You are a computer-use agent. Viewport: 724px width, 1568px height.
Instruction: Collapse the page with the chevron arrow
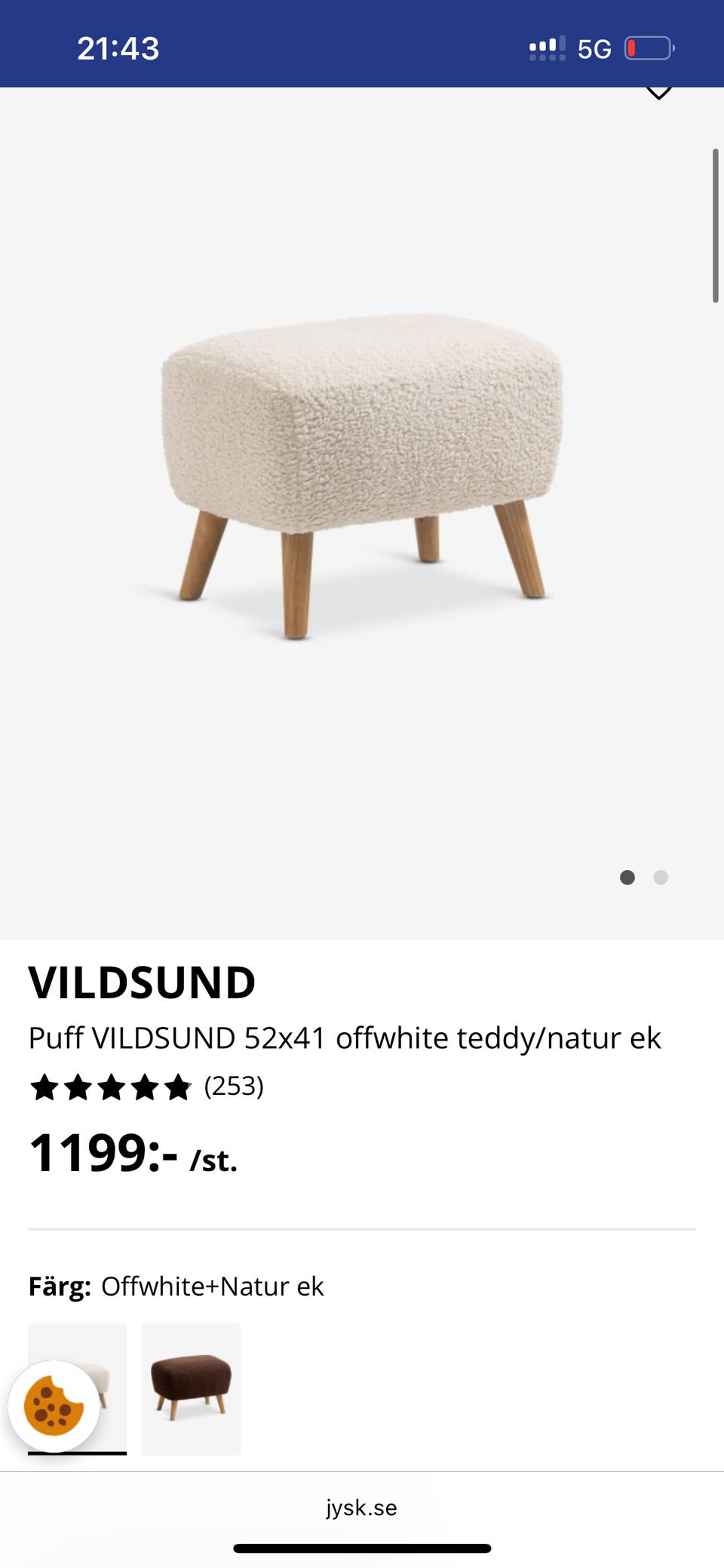click(658, 93)
